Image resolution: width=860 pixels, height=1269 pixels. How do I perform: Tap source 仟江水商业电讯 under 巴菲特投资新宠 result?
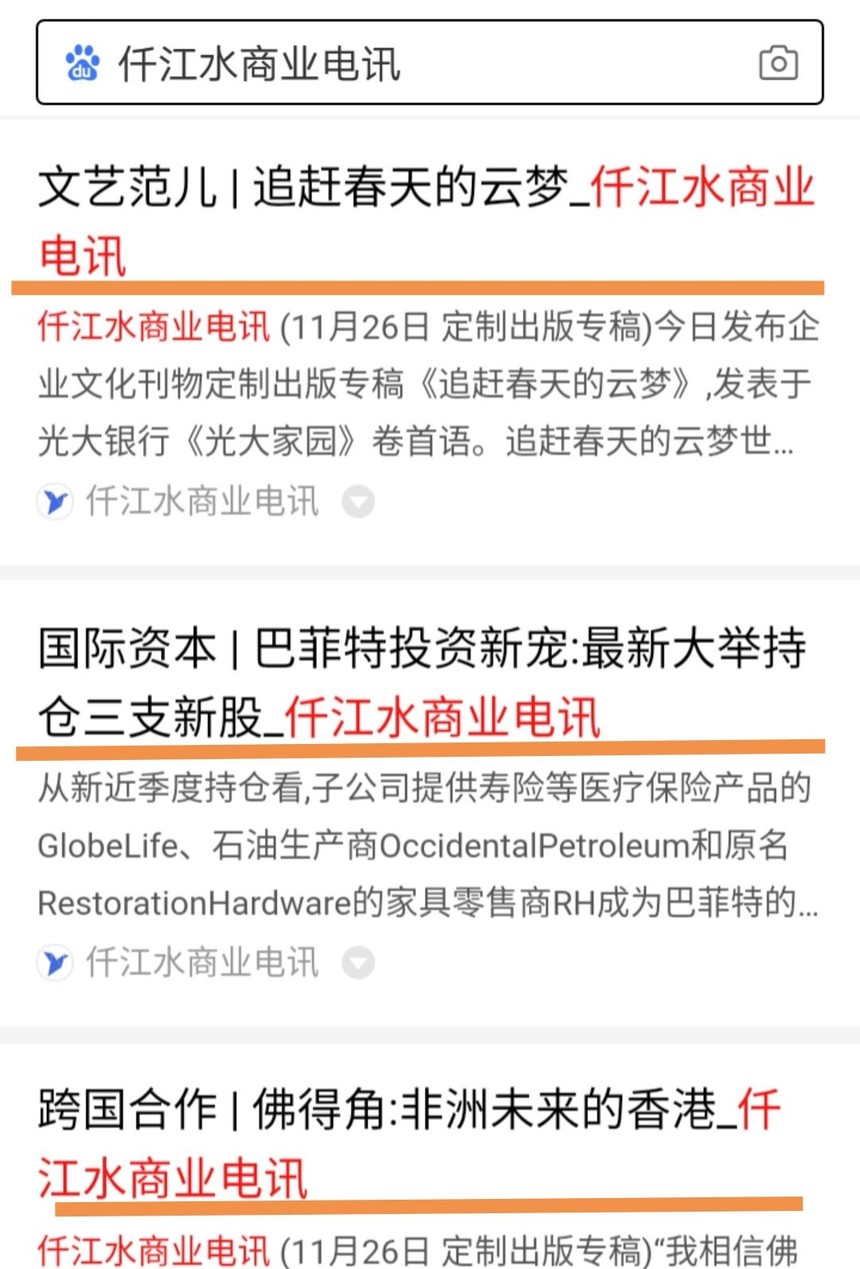pos(200,962)
